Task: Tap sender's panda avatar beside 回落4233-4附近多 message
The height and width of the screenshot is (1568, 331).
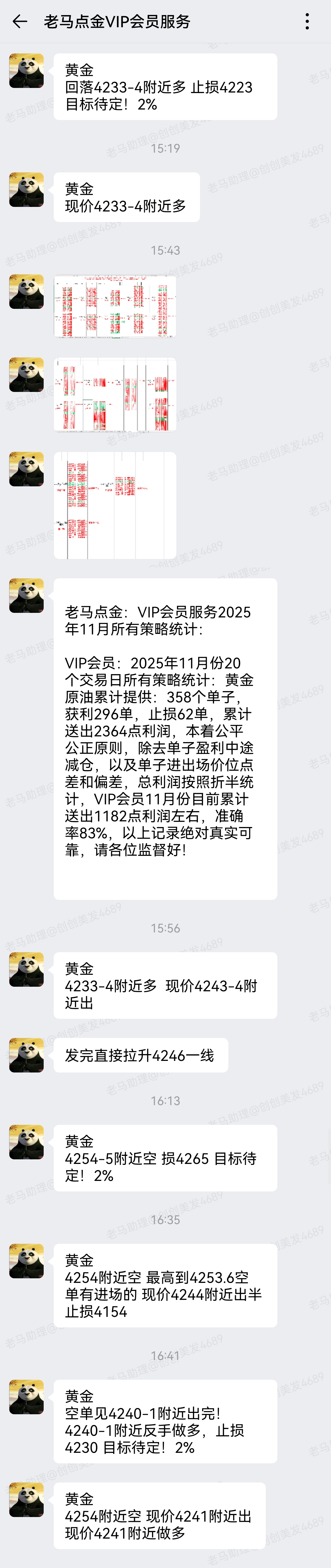Action: 26,71
